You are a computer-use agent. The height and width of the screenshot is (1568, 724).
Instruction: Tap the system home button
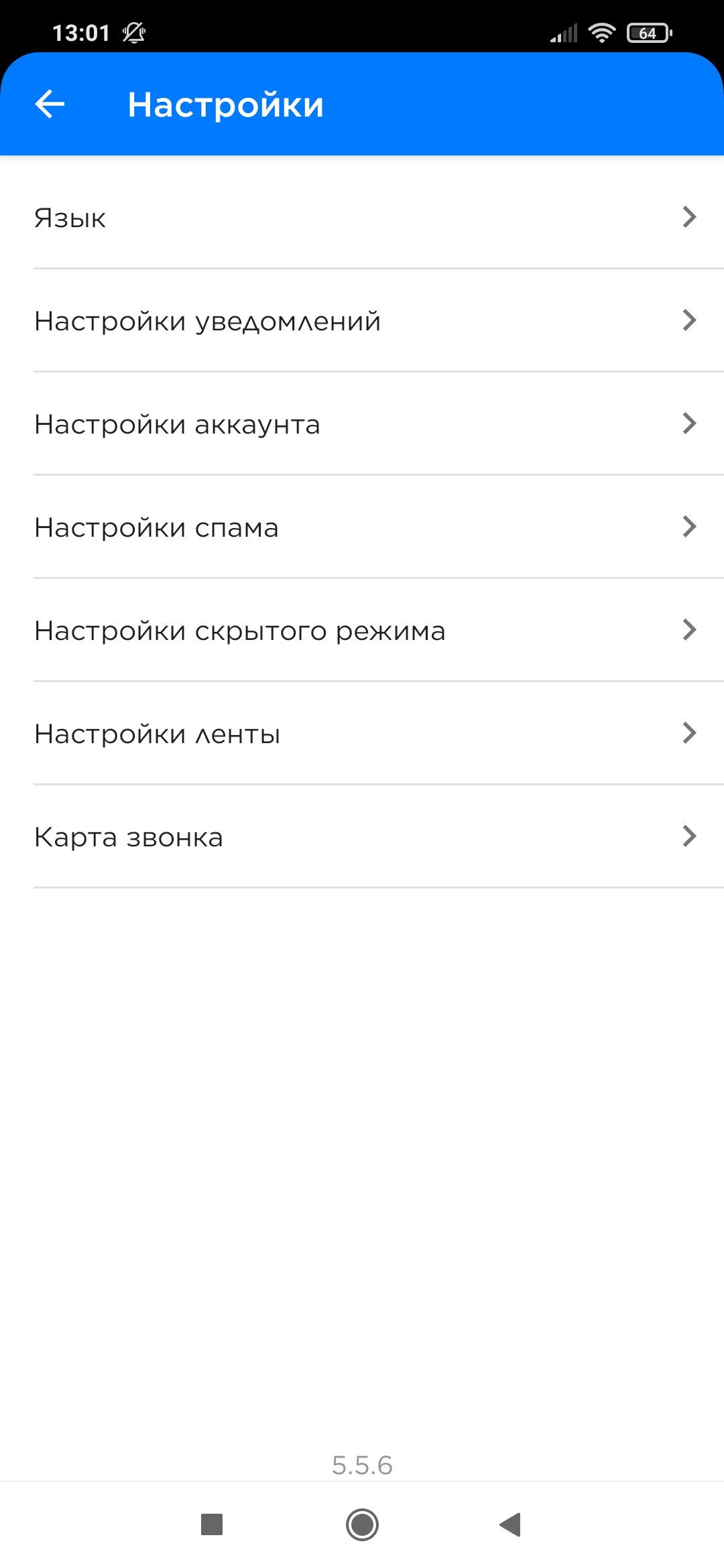tap(362, 1524)
